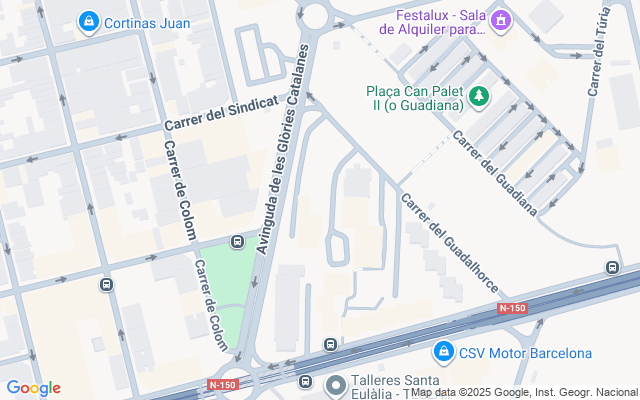This screenshot has height=400, width=640.
Task: Open the Talleres Santa Eulàlia marker
Action: click(x=335, y=384)
